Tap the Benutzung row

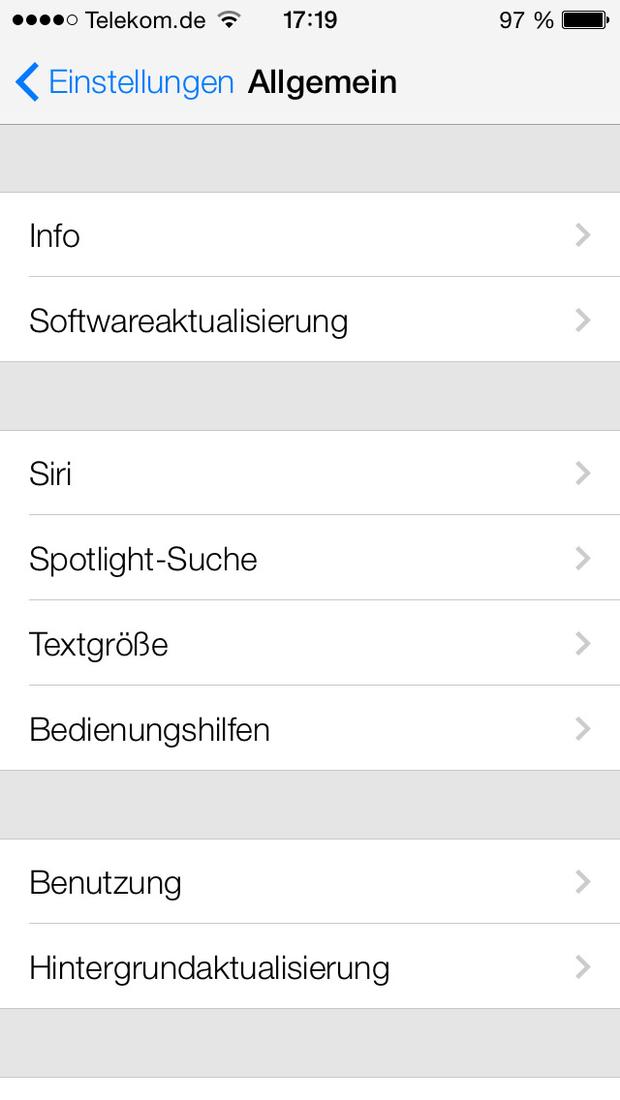[310, 882]
